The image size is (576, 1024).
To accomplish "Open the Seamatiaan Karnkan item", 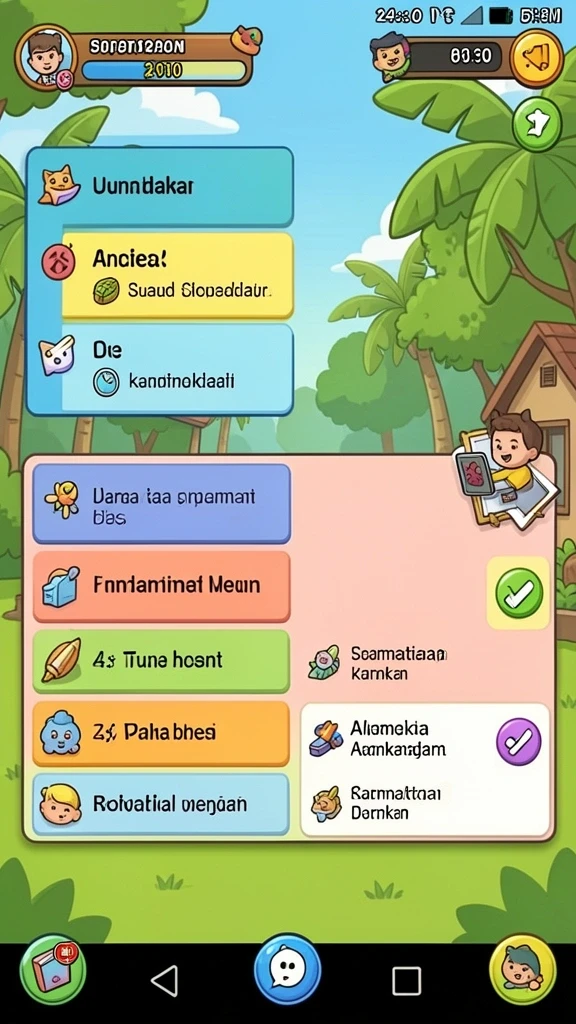I will (x=379, y=663).
